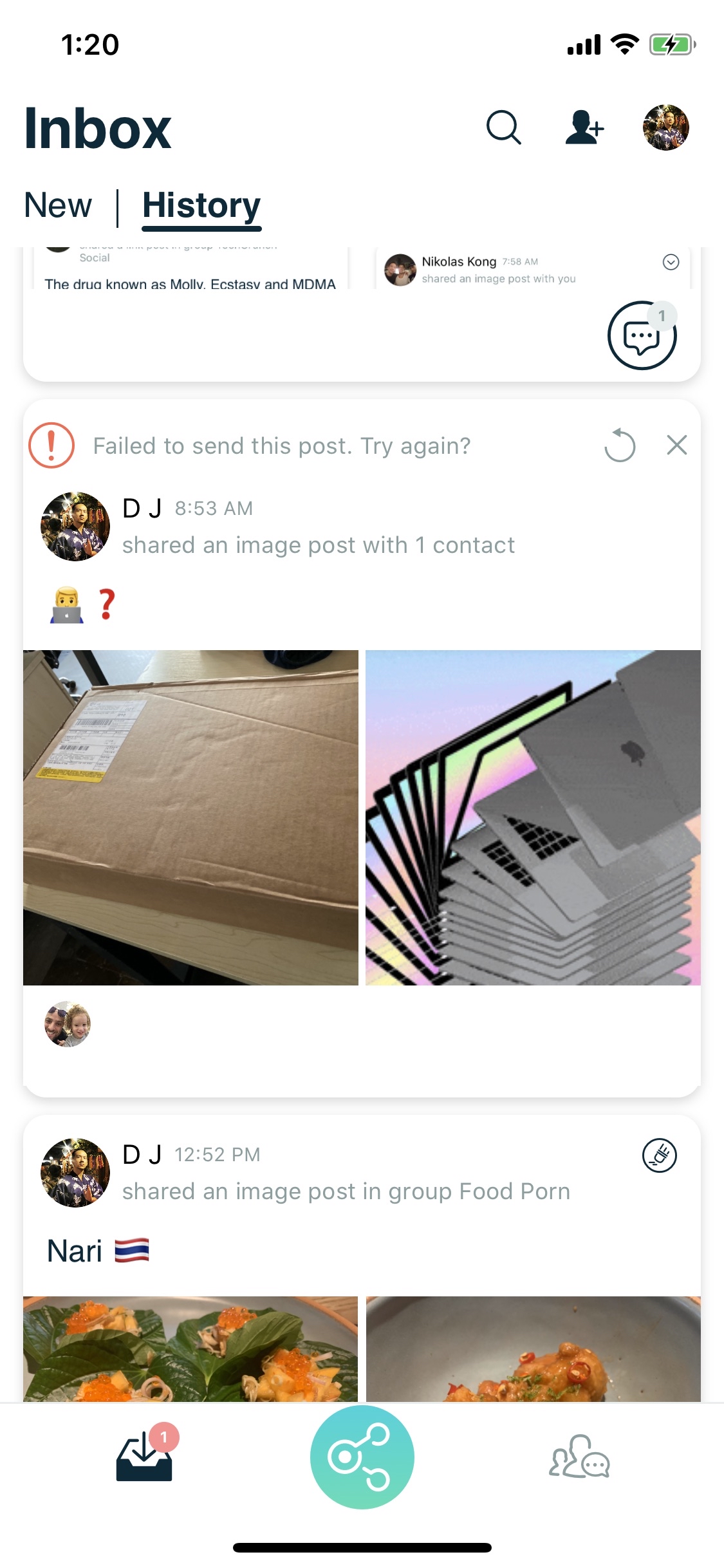Open the cardboard box photo
The height and width of the screenshot is (1568, 724).
click(190, 817)
